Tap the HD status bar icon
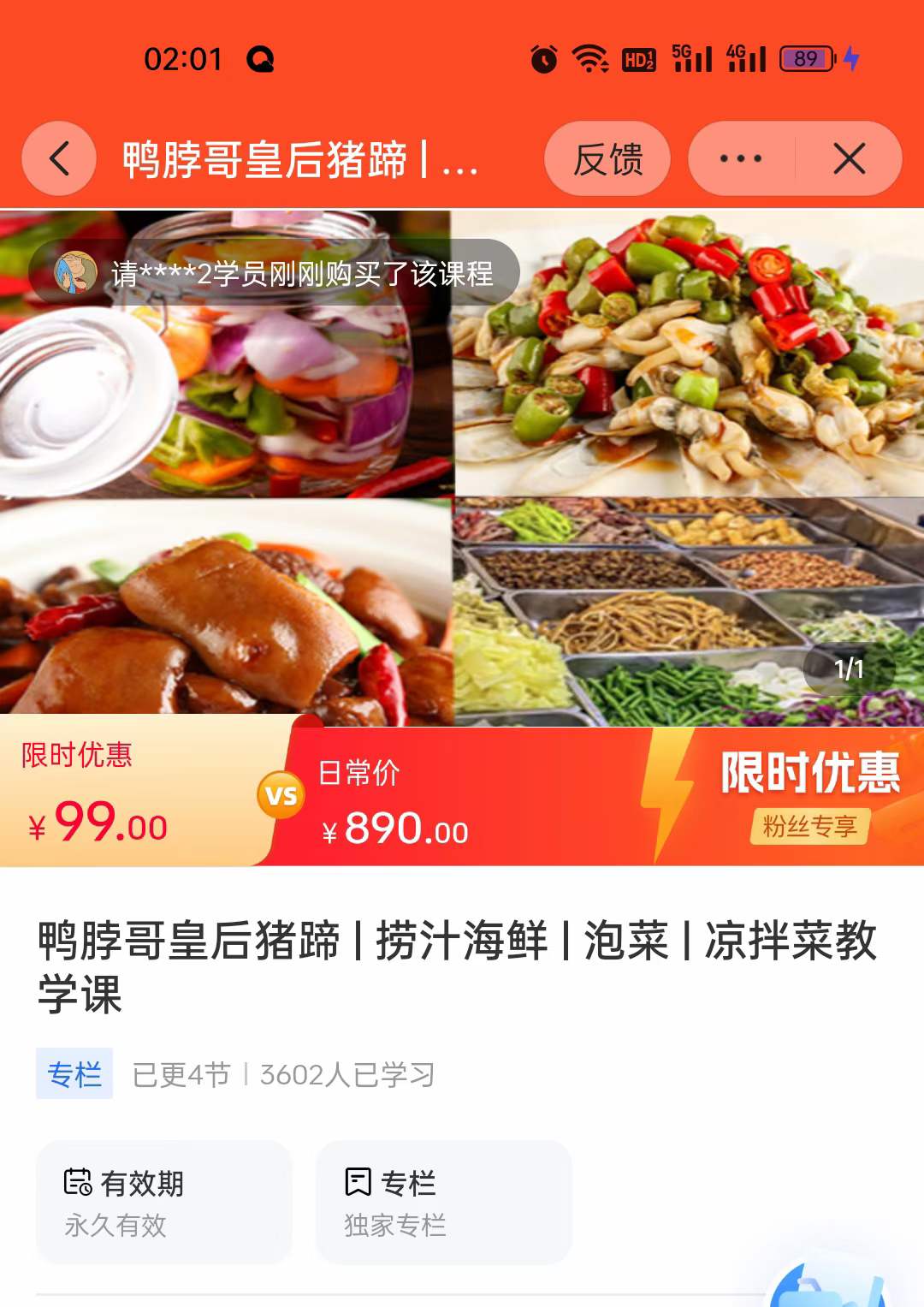Screen dimensions: 924x1307 click(637, 59)
